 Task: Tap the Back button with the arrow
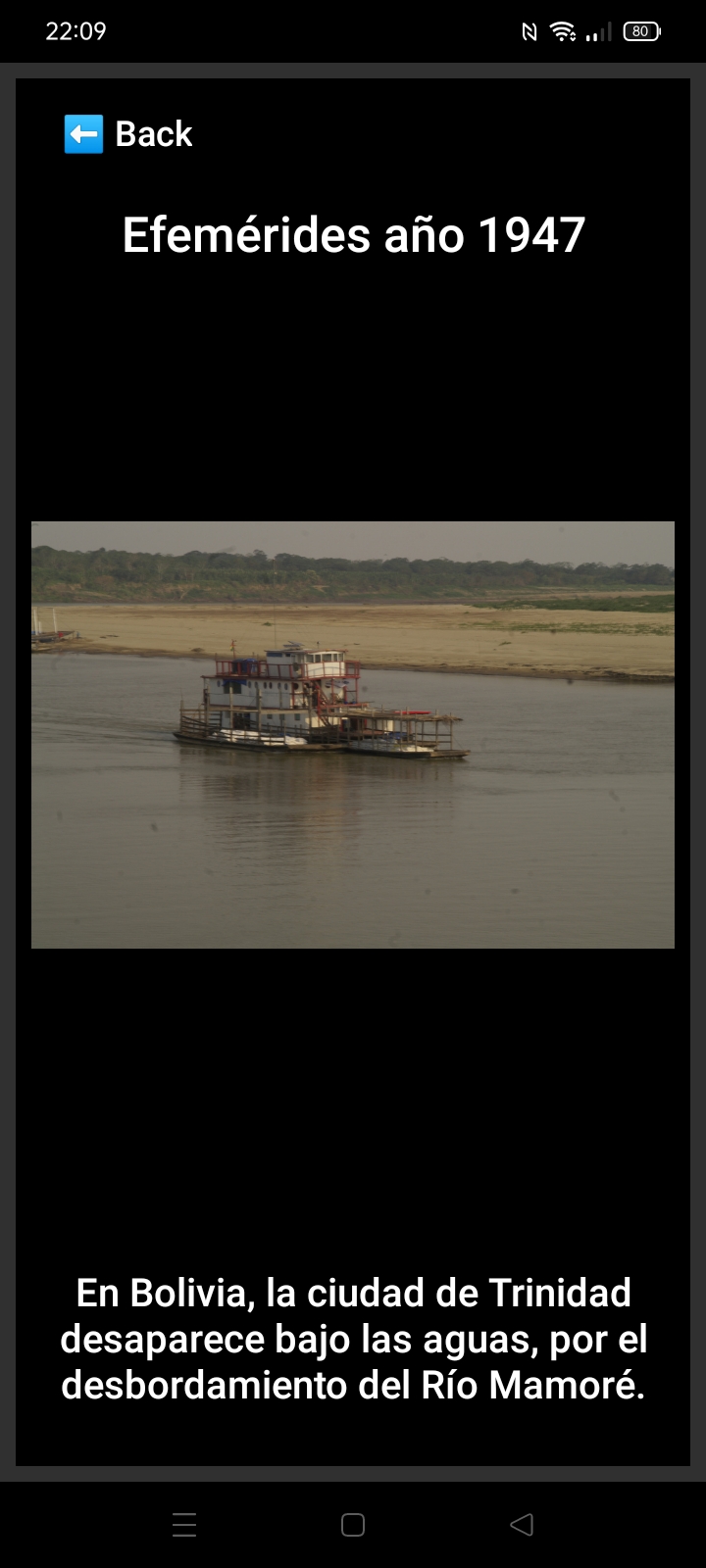[128, 134]
